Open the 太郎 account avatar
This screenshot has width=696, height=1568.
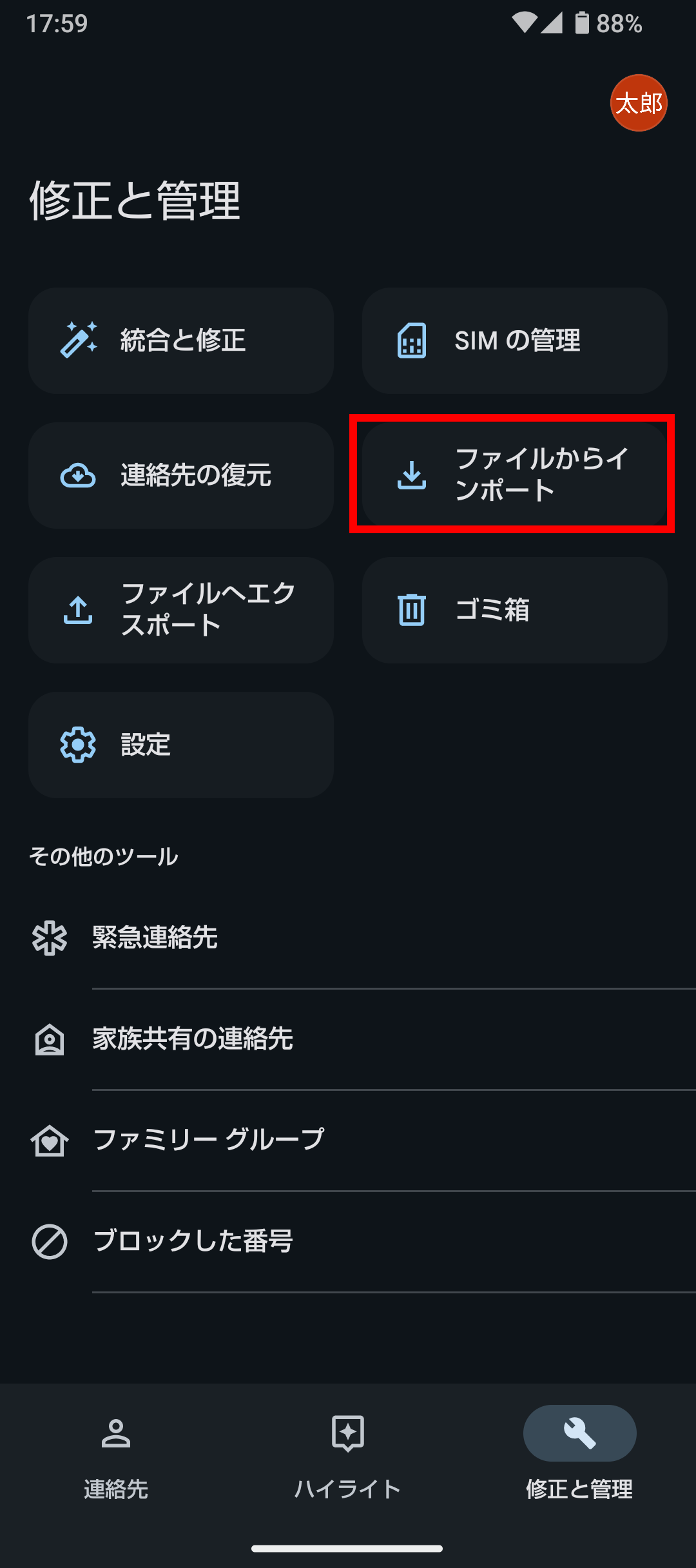(639, 103)
